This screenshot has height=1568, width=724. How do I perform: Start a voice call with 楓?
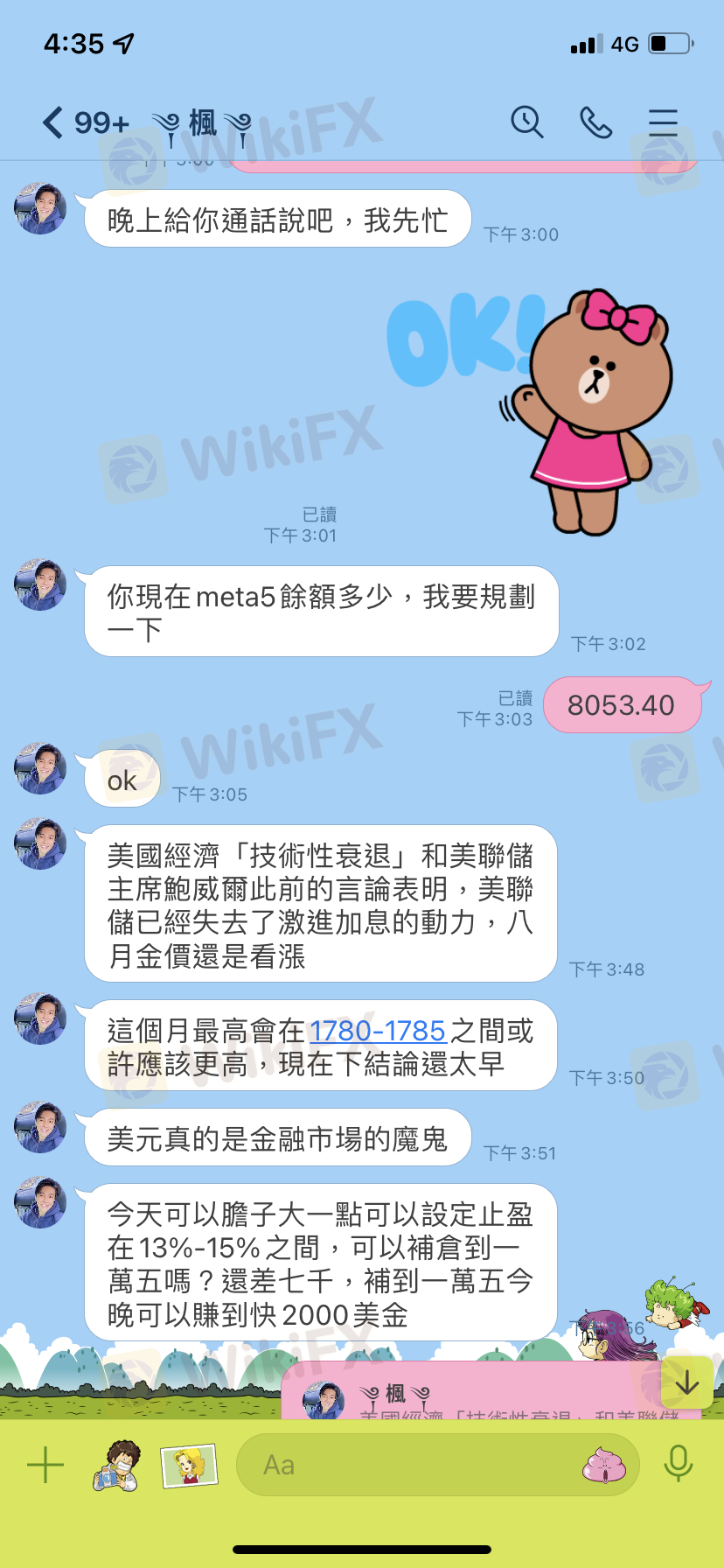click(x=595, y=122)
